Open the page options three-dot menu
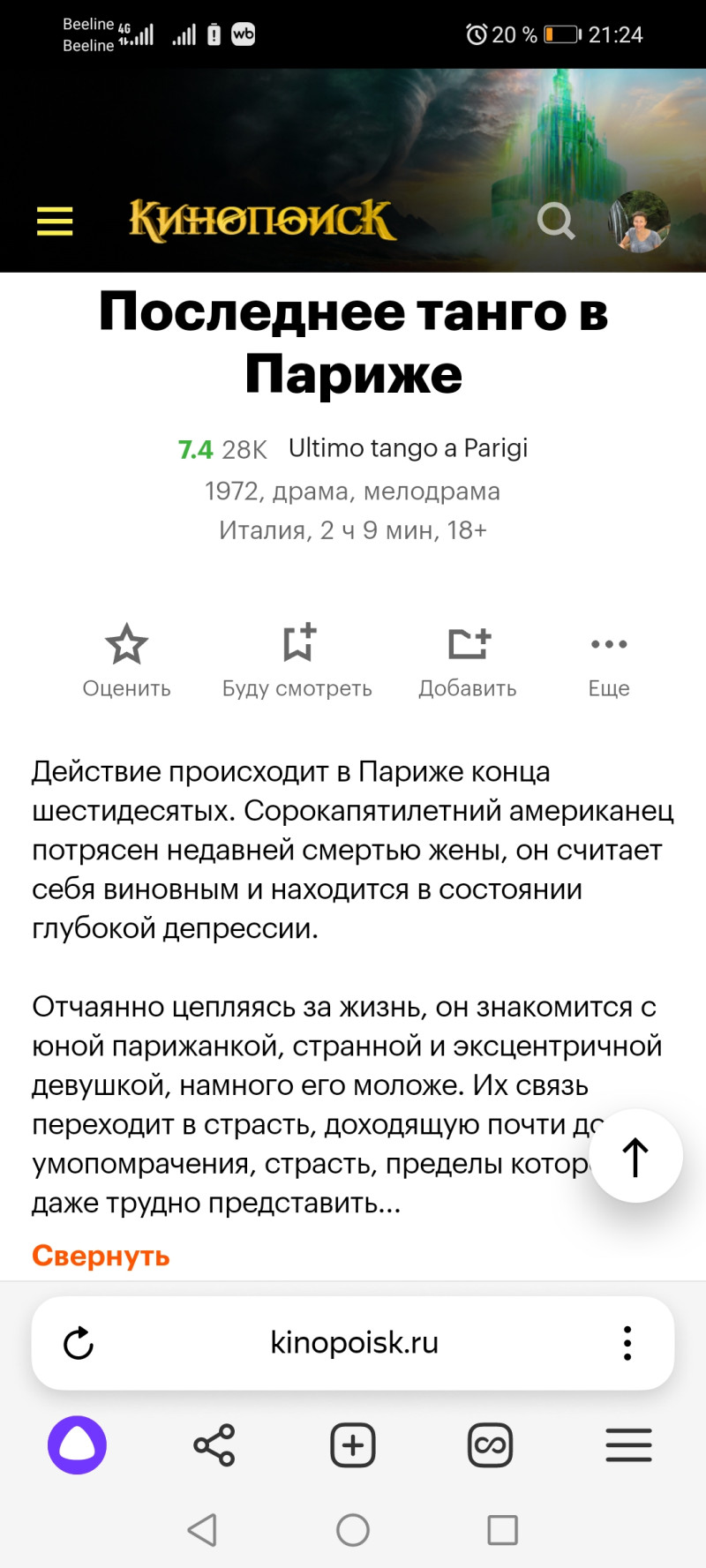The width and height of the screenshot is (706, 1568). (x=627, y=1343)
